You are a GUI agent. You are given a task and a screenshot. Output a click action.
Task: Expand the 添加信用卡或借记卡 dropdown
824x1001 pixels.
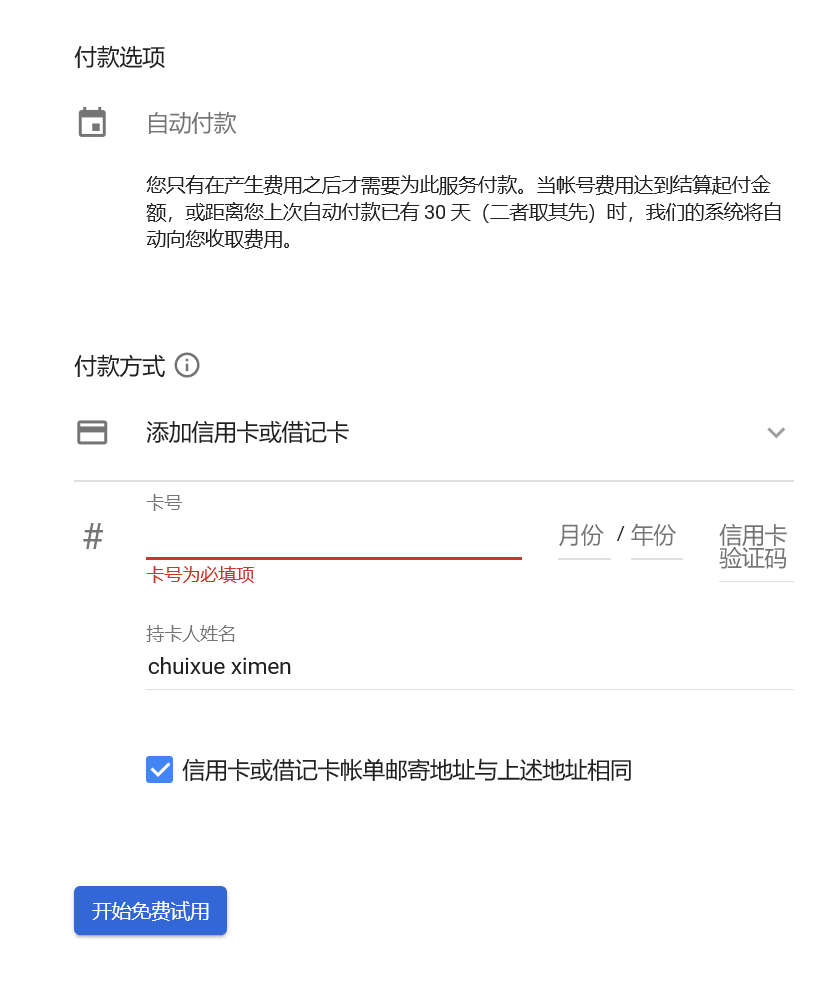point(776,432)
